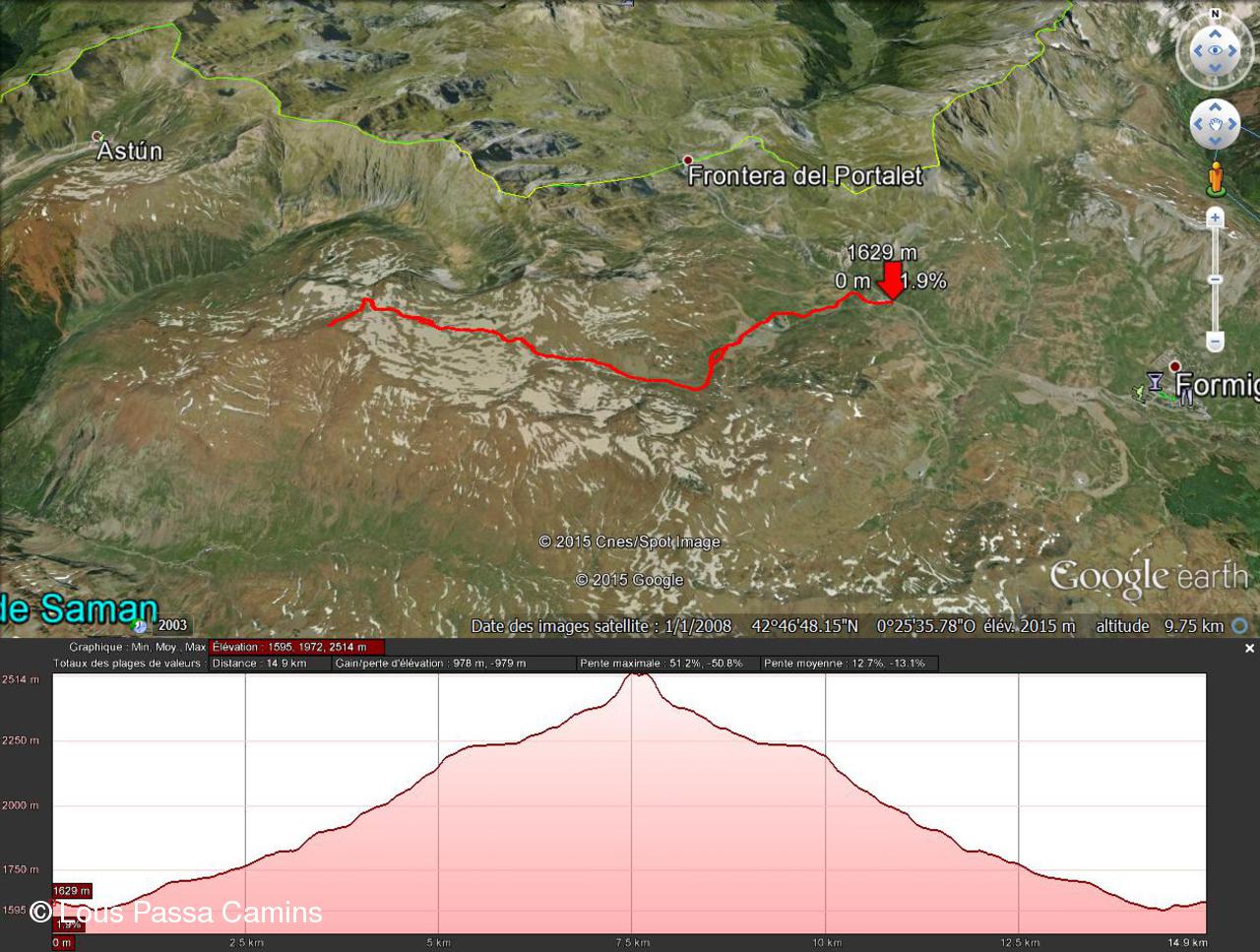Zoom out with the minus button
This screenshot has height=952, width=1260.
[x=1215, y=342]
